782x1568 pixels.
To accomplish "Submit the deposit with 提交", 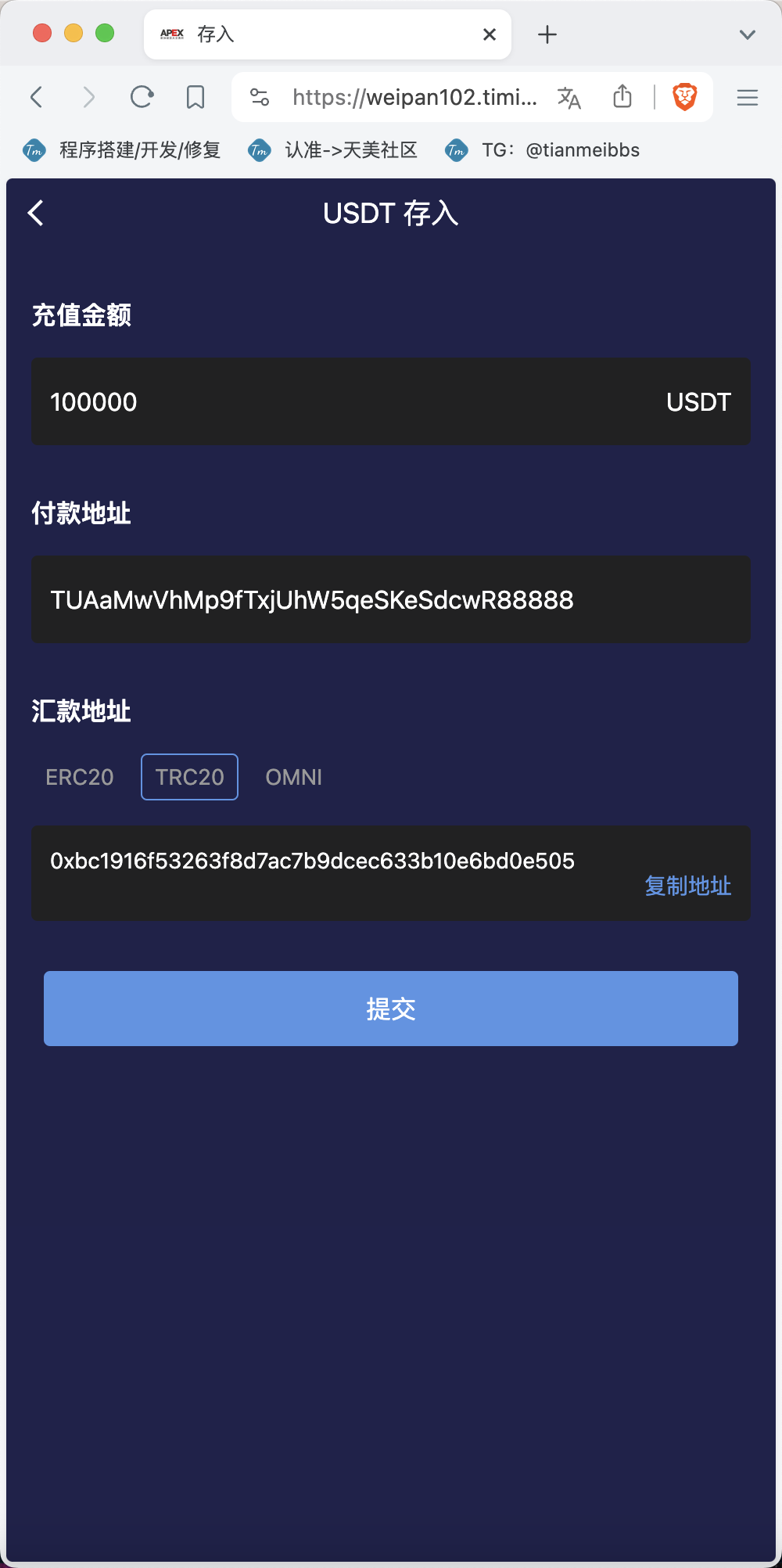I will 391,1009.
